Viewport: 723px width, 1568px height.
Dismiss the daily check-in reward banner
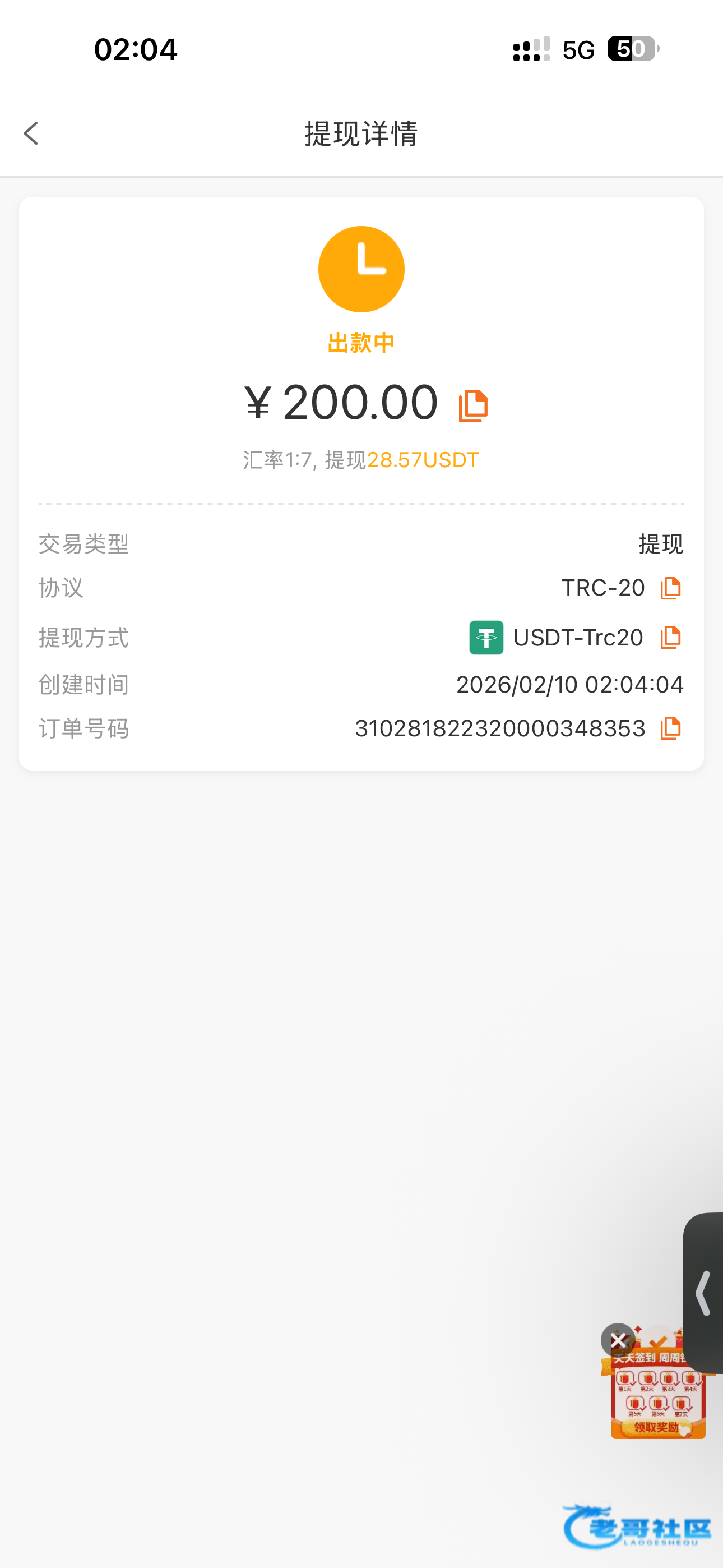pyautogui.click(x=618, y=1340)
